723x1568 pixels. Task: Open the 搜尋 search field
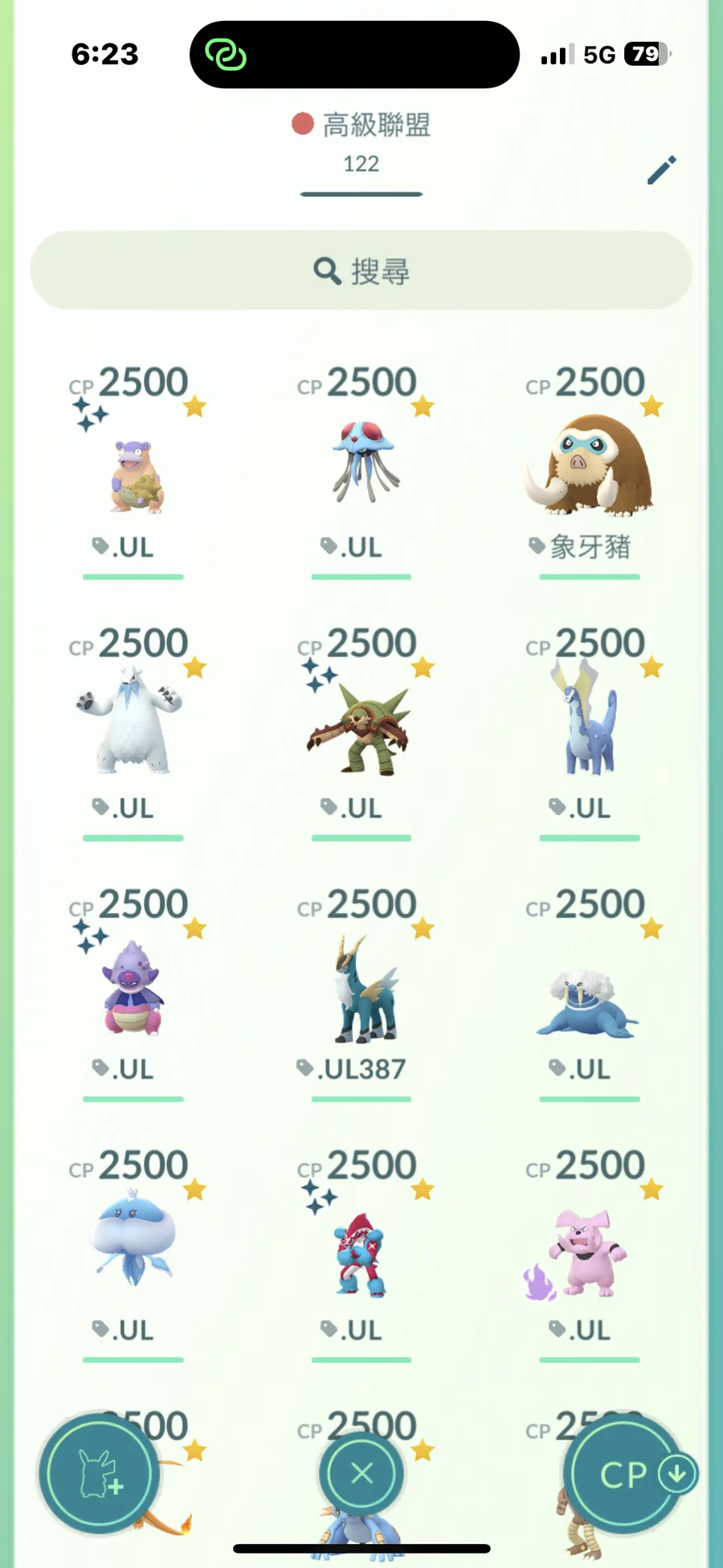pyautogui.click(x=361, y=271)
